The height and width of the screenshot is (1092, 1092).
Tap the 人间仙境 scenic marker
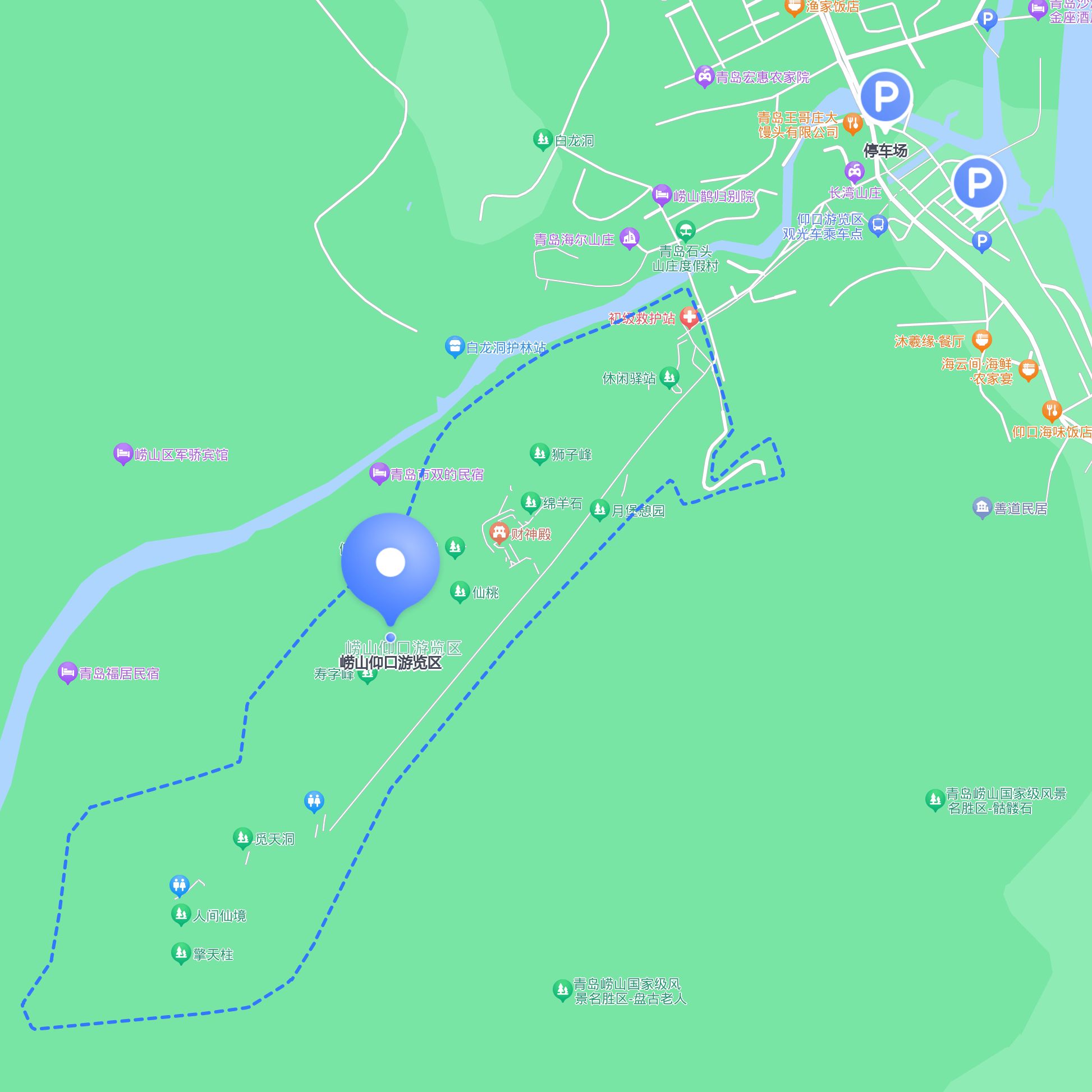(180, 914)
